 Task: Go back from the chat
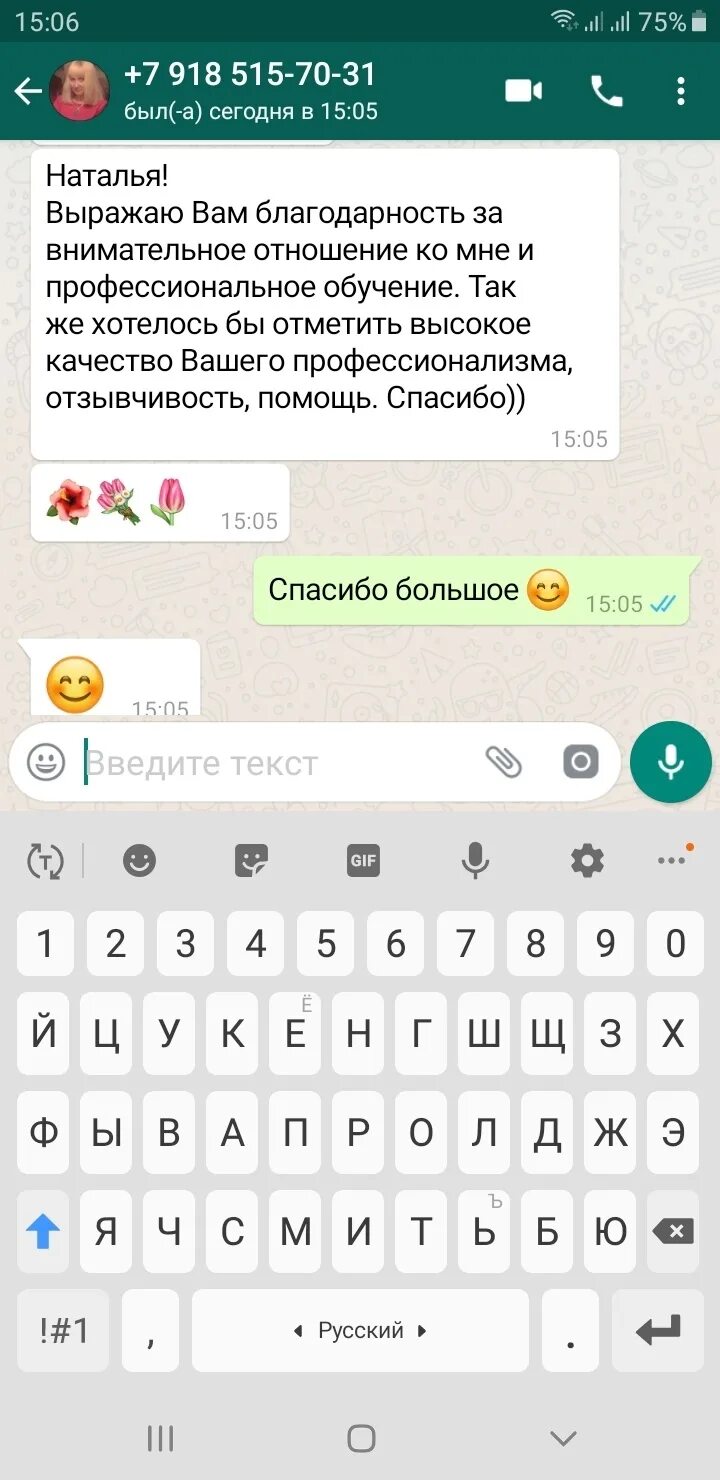pyautogui.click(x=28, y=92)
